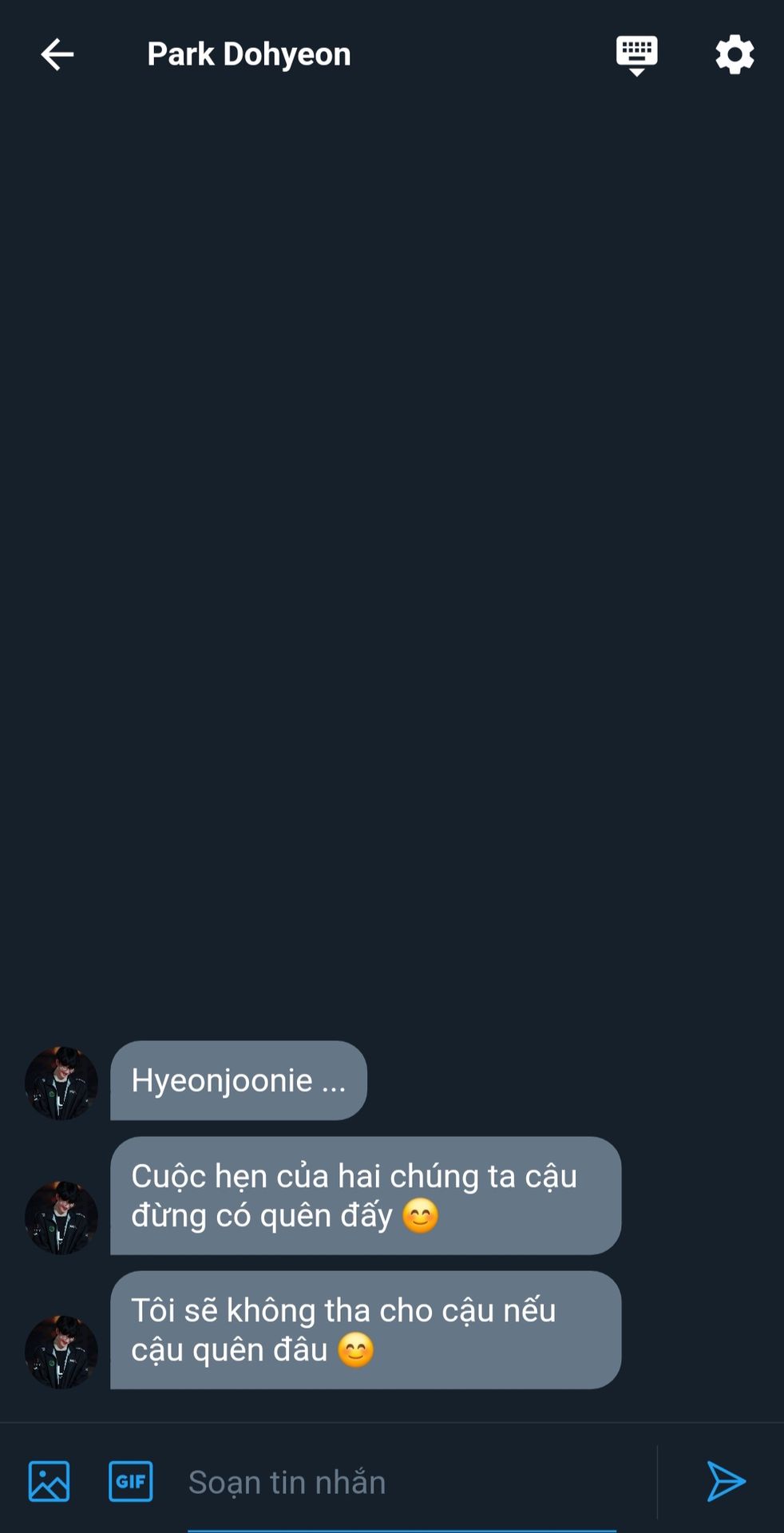Viewport: 784px width, 1533px height.
Task: Open the GIF picker
Action: coord(130,1481)
